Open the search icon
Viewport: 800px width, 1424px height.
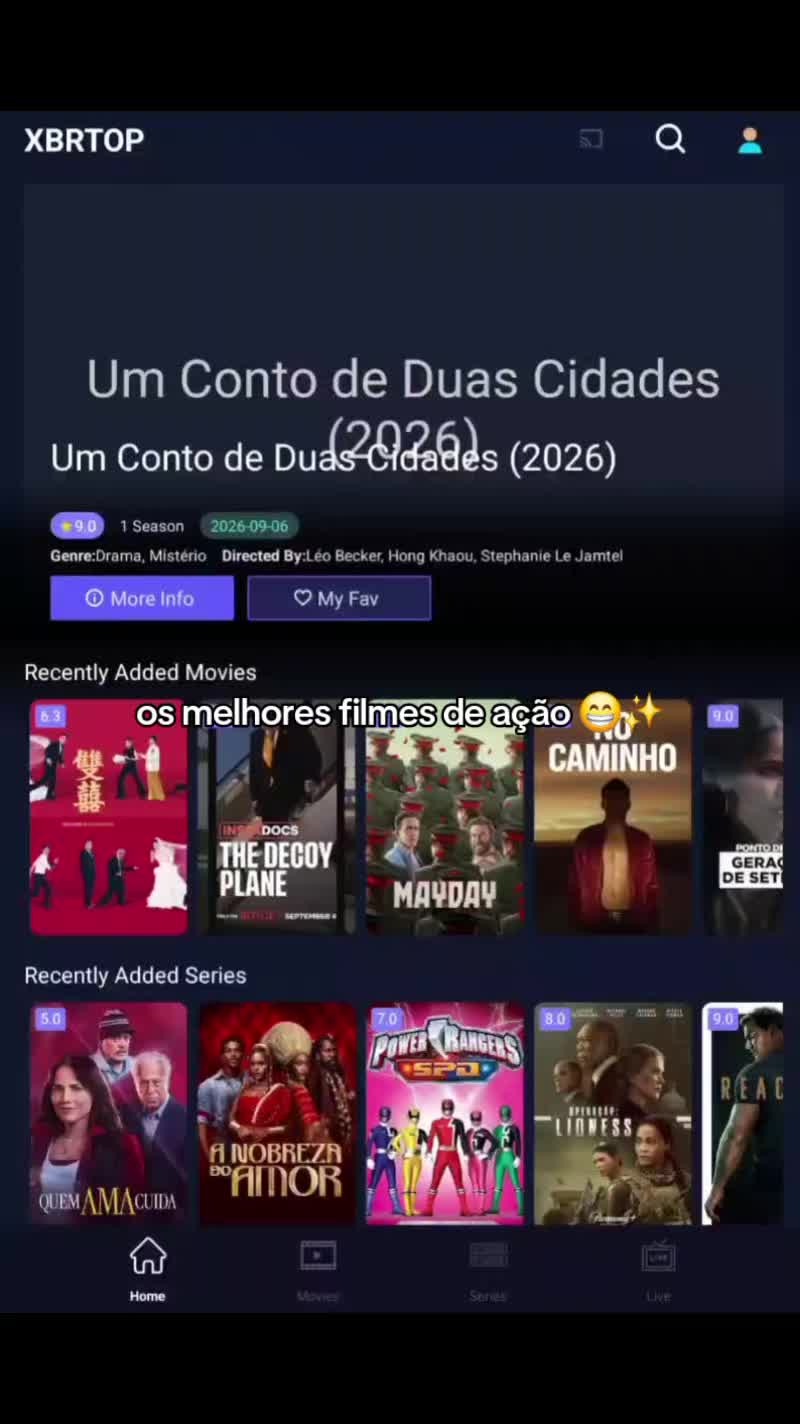670,139
